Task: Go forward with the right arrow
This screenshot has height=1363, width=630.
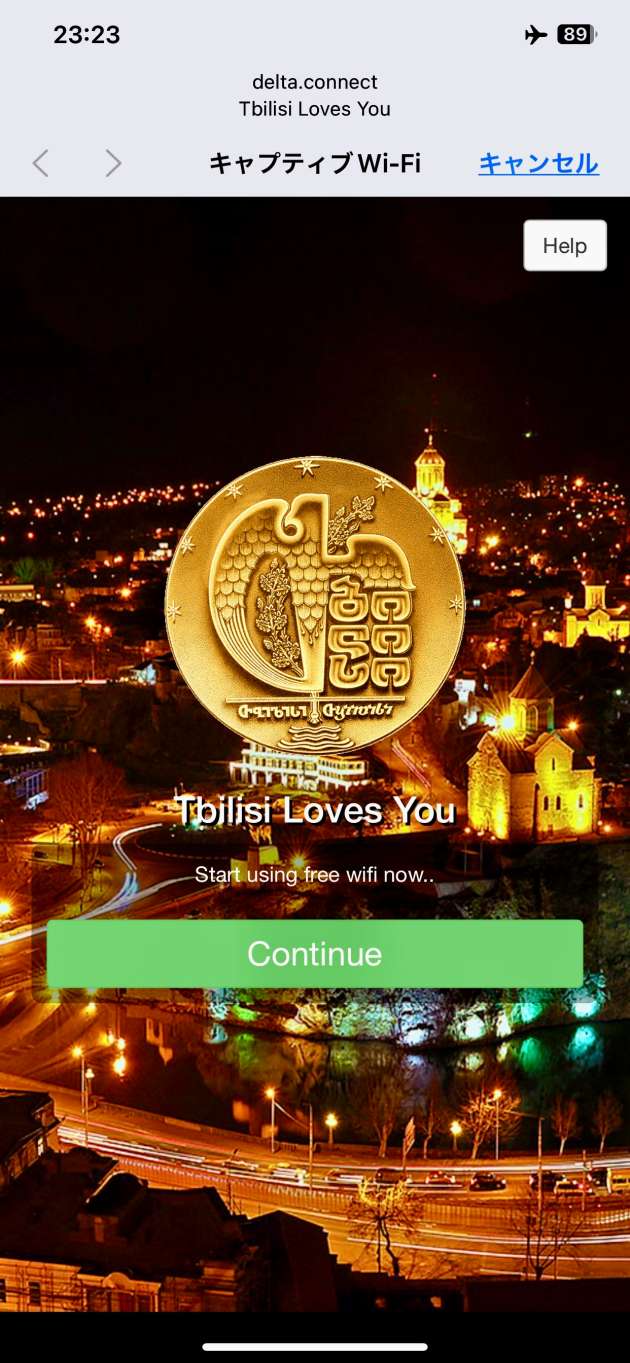Action: (x=113, y=164)
